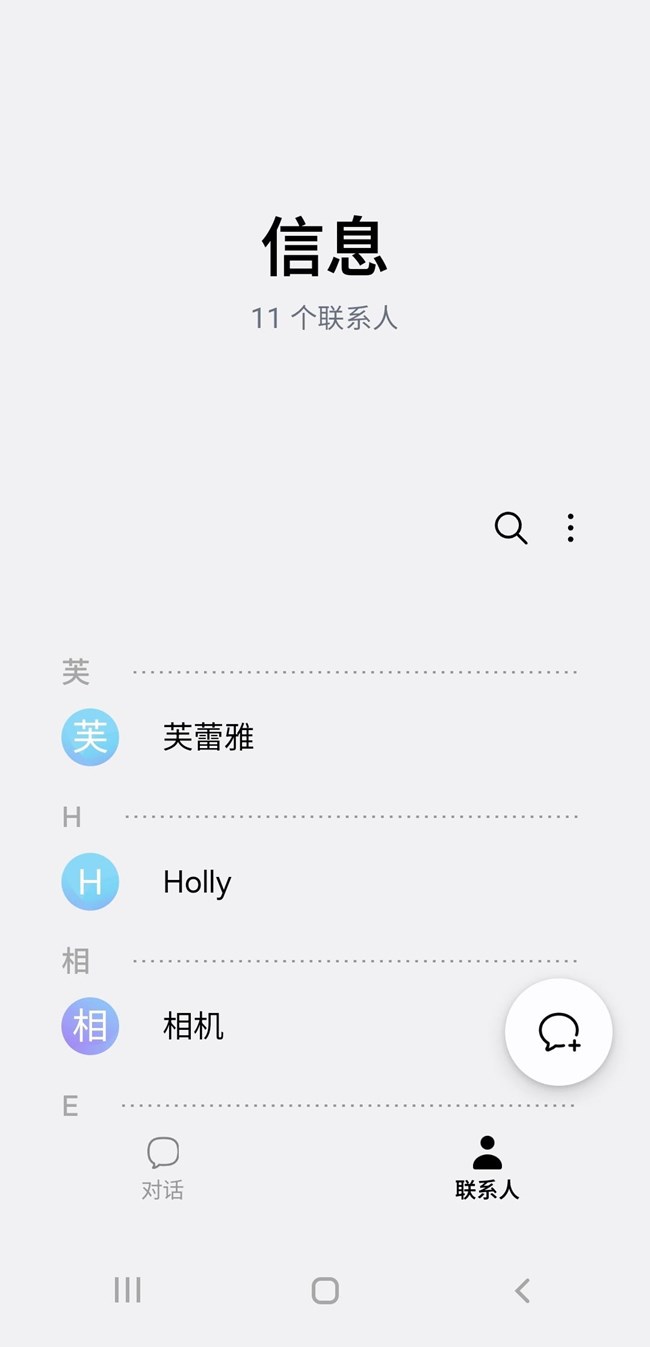Screen dimensions: 650x1347
Task: Return to the home screen
Action: click(325, 1291)
